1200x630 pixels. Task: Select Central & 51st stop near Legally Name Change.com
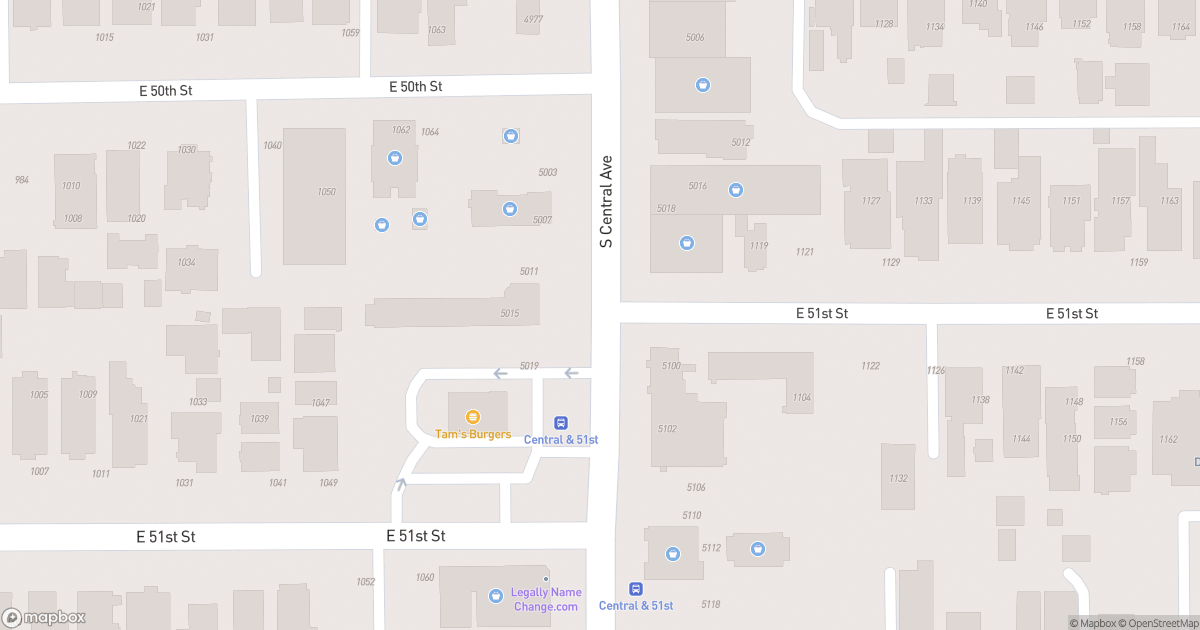(635, 589)
